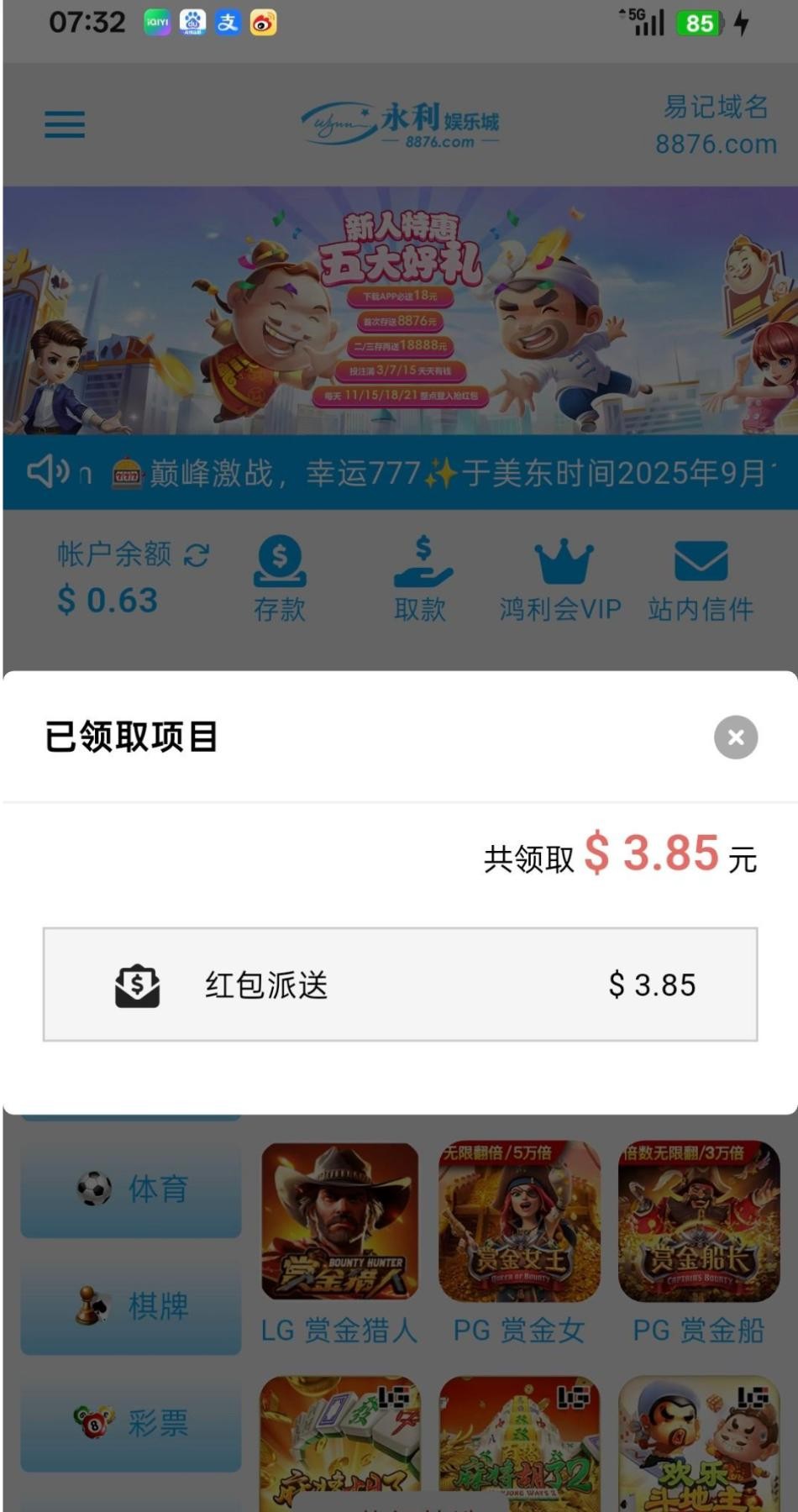Close the 已领取项目 dialog

[x=735, y=738]
